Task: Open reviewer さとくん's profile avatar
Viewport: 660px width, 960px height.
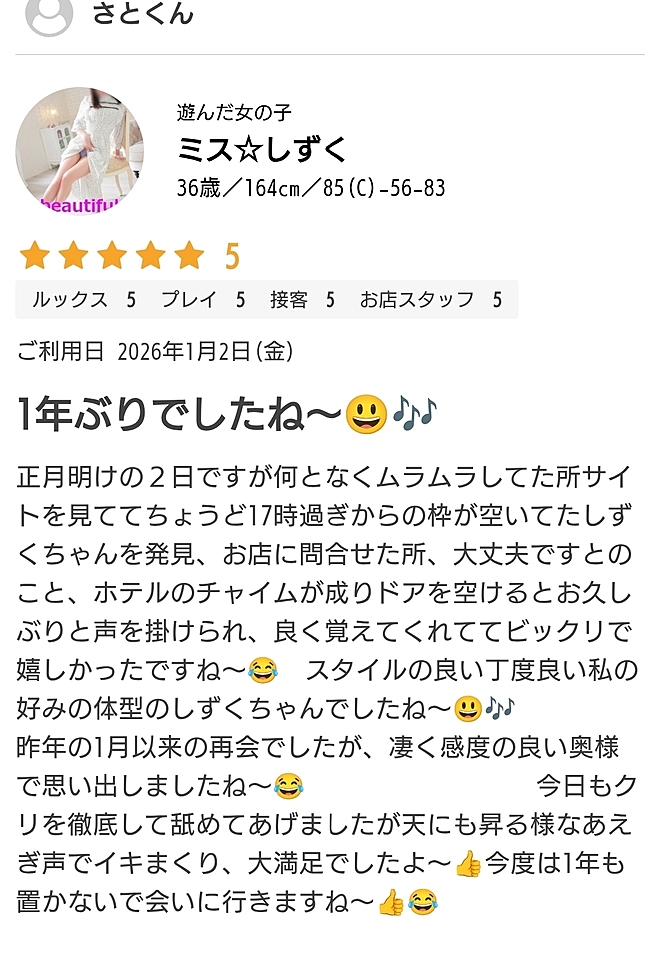Action: pos(49,15)
